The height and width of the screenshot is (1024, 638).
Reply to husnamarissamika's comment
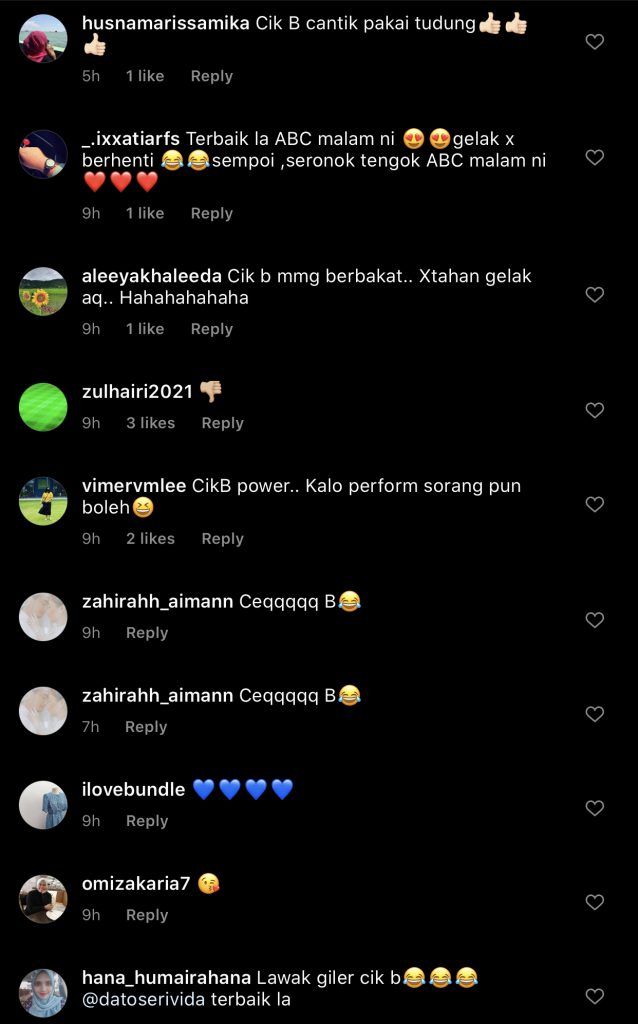pos(211,76)
